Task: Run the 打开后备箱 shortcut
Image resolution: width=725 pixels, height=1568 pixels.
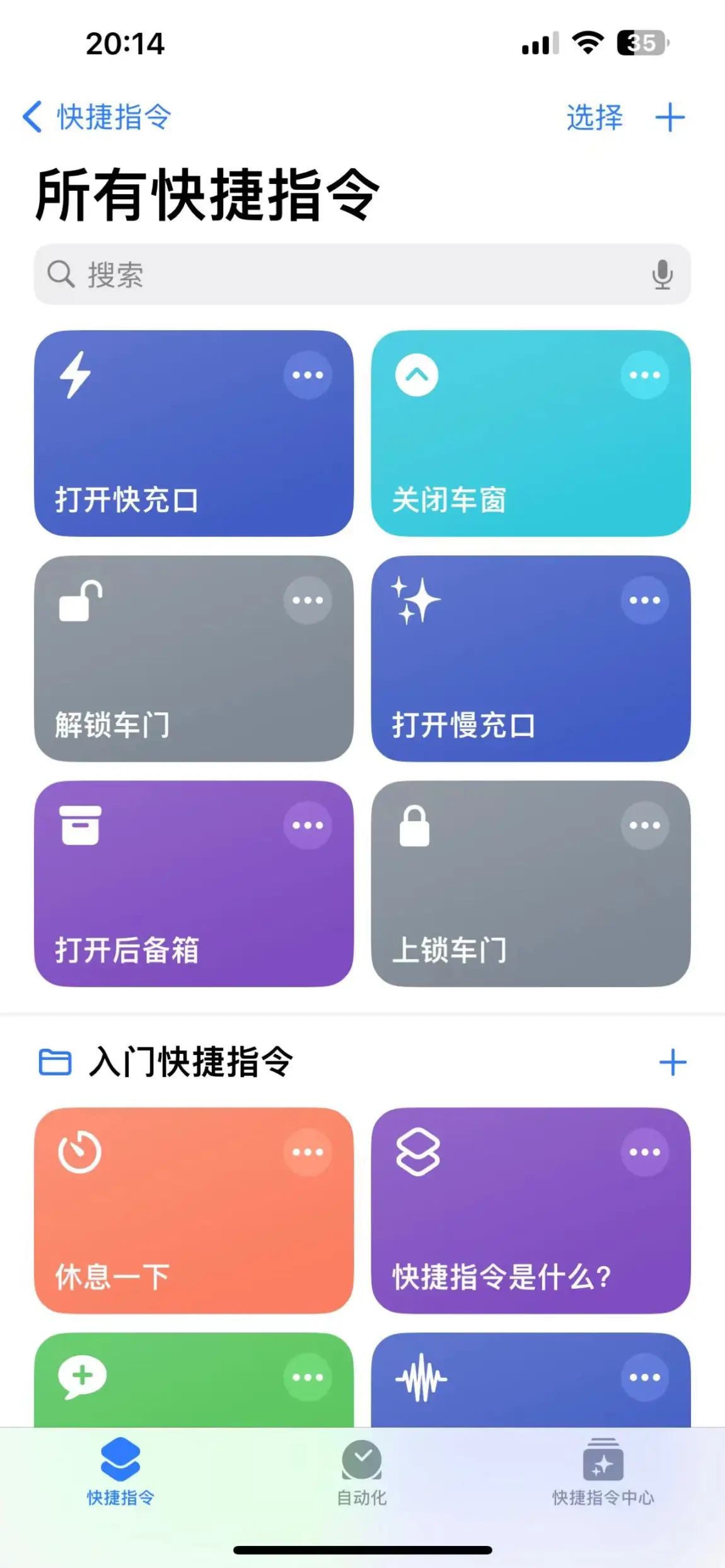Action: [x=194, y=884]
